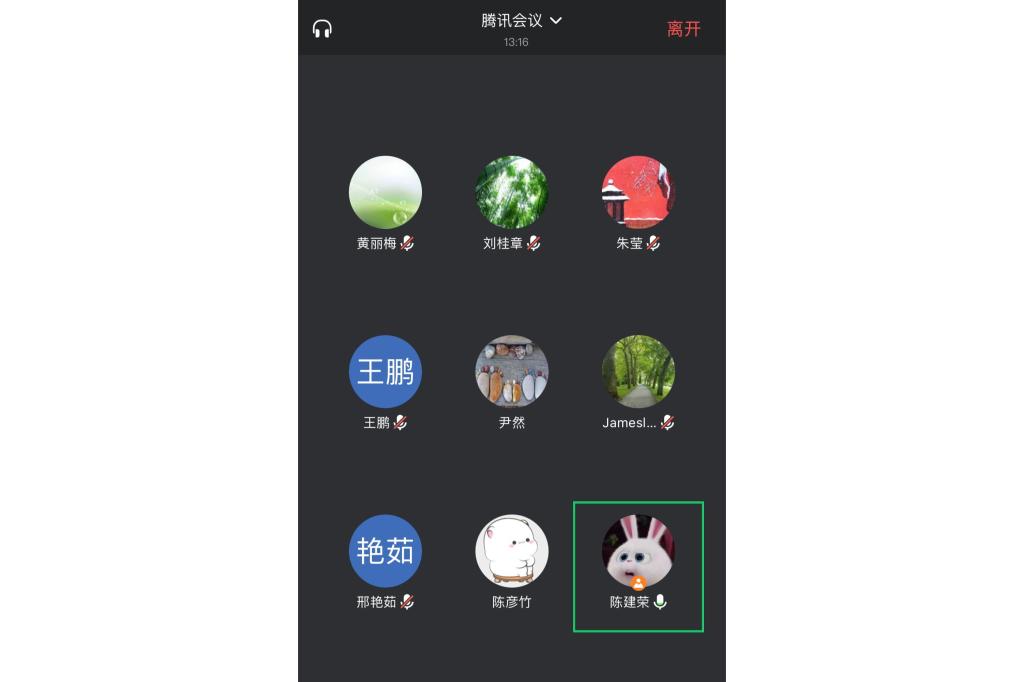The image size is (1024, 682).
Task: Tap the headphone audio output icon
Action: (x=322, y=29)
